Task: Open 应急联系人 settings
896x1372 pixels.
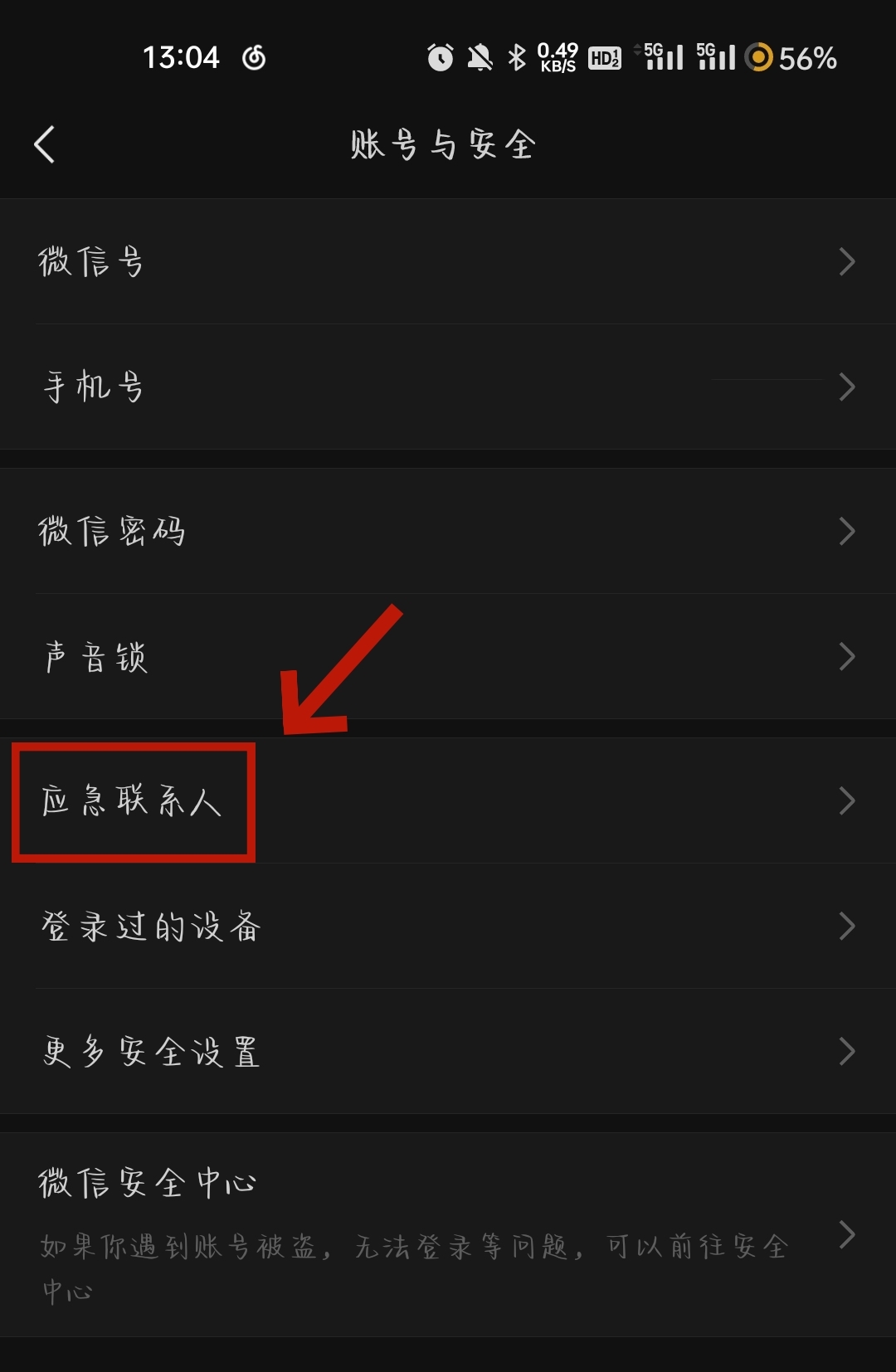Action: tap(448, 801)
